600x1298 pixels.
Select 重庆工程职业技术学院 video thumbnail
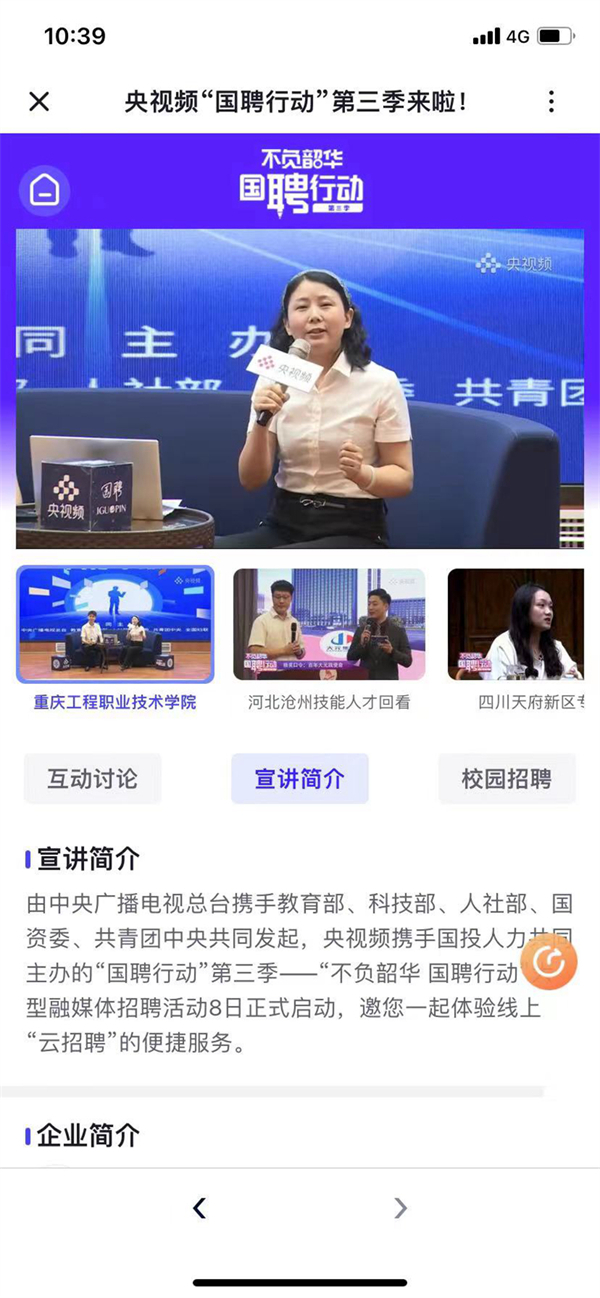[115, 626]
